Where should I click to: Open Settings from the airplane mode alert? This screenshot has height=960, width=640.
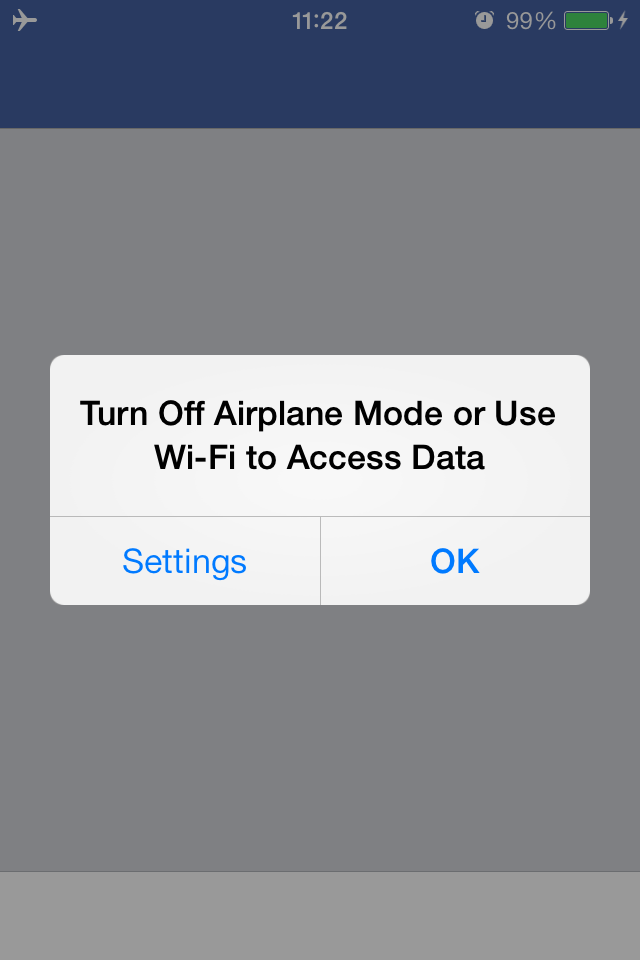point(185,561)
